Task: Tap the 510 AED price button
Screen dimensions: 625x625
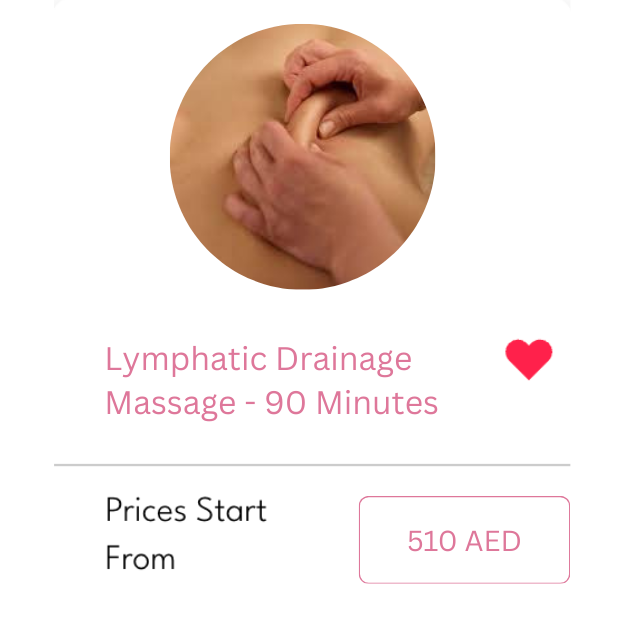Action: coord(464,540)
